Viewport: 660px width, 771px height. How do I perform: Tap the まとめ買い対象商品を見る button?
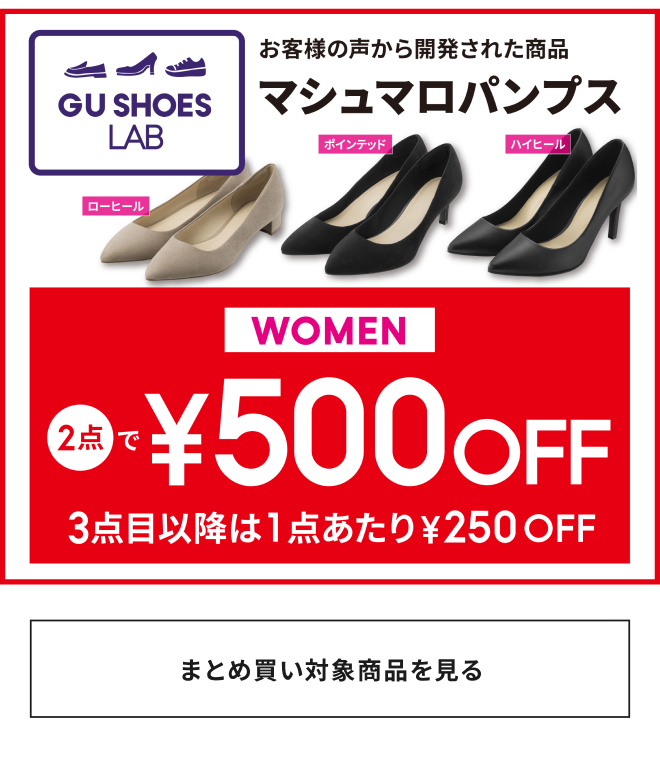point(330,669)
